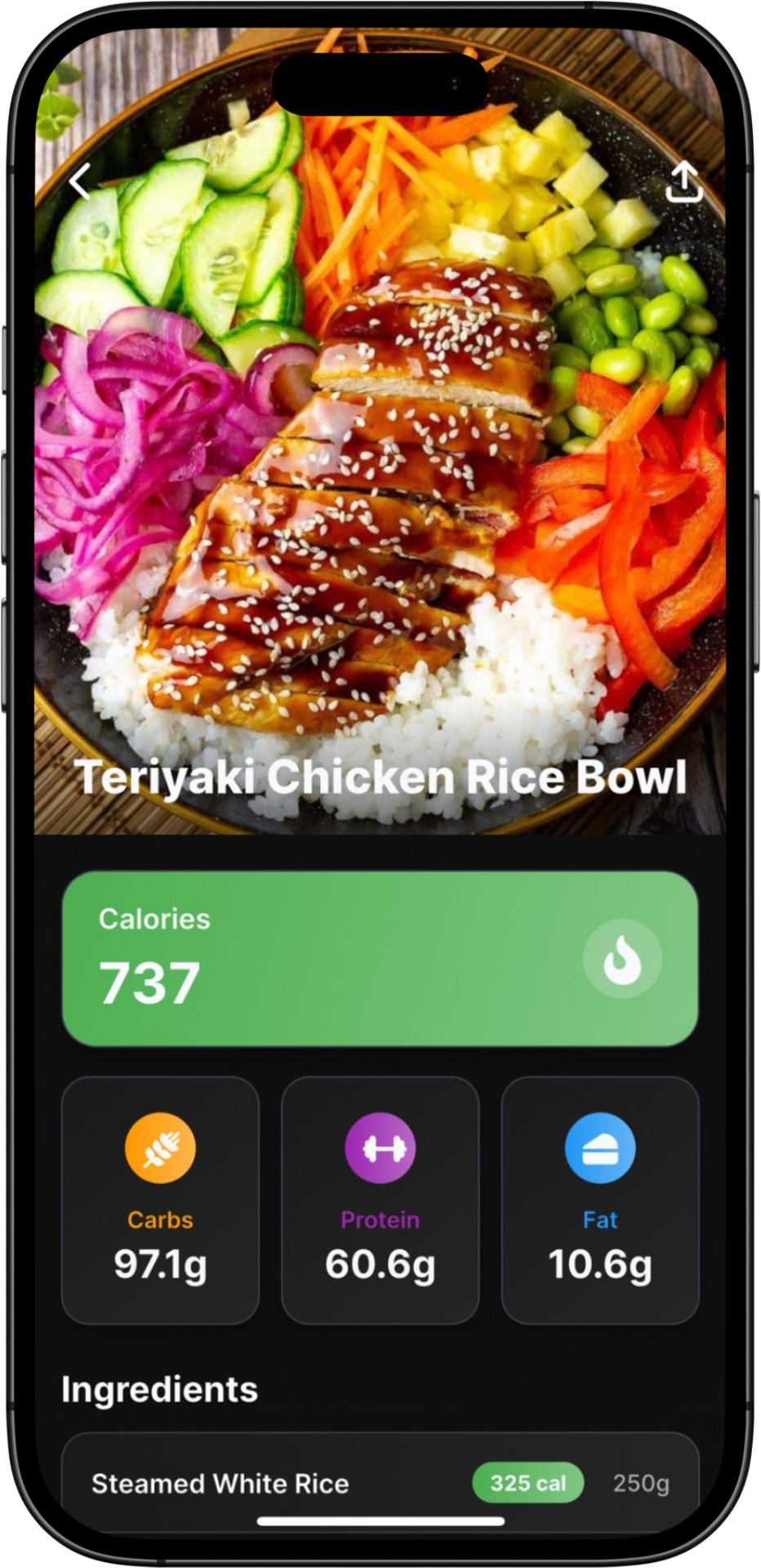Open the Steamed White Rice ingredient row

pos(380,1482)
